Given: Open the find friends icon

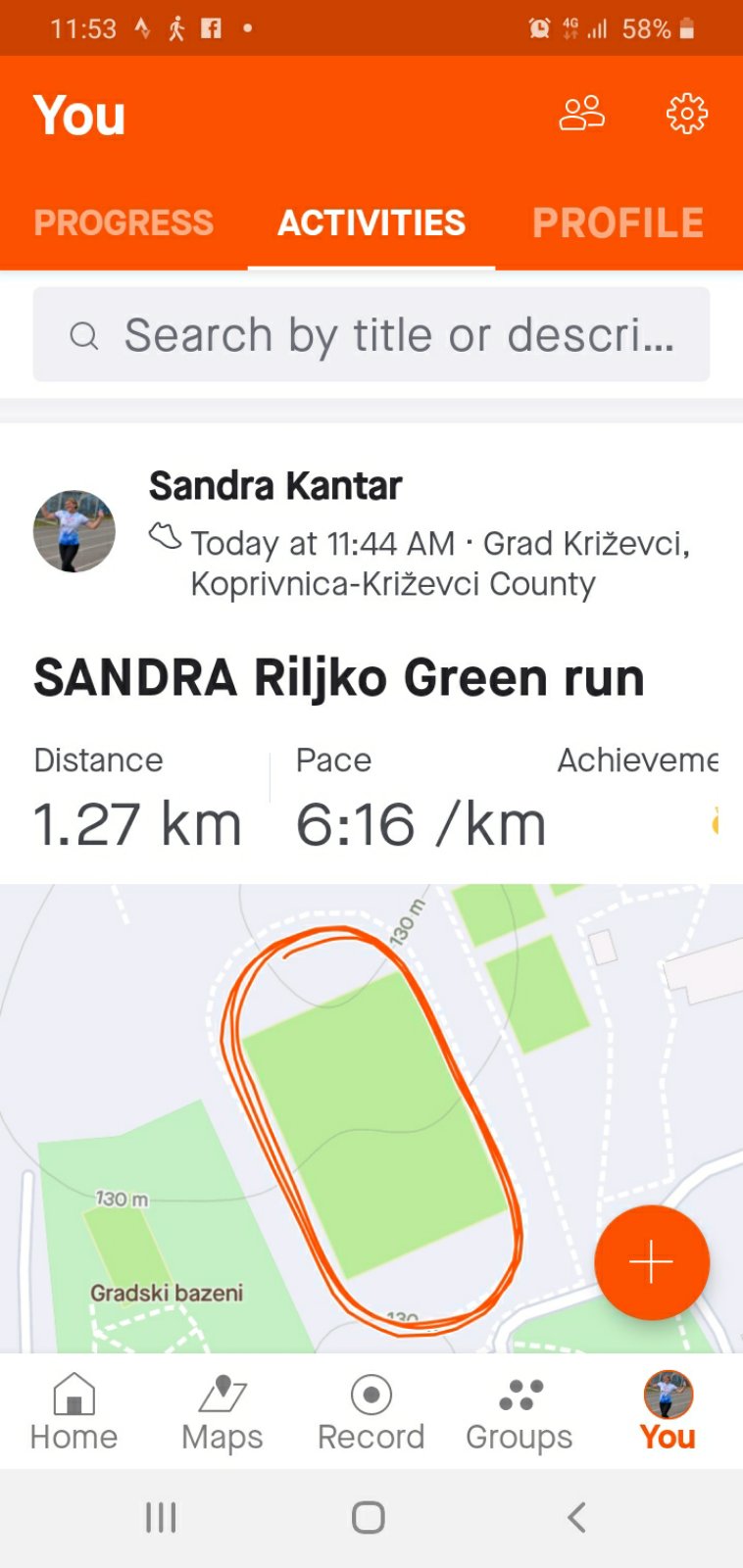Looking at the screenshot, I should click(x=581, y=114).
